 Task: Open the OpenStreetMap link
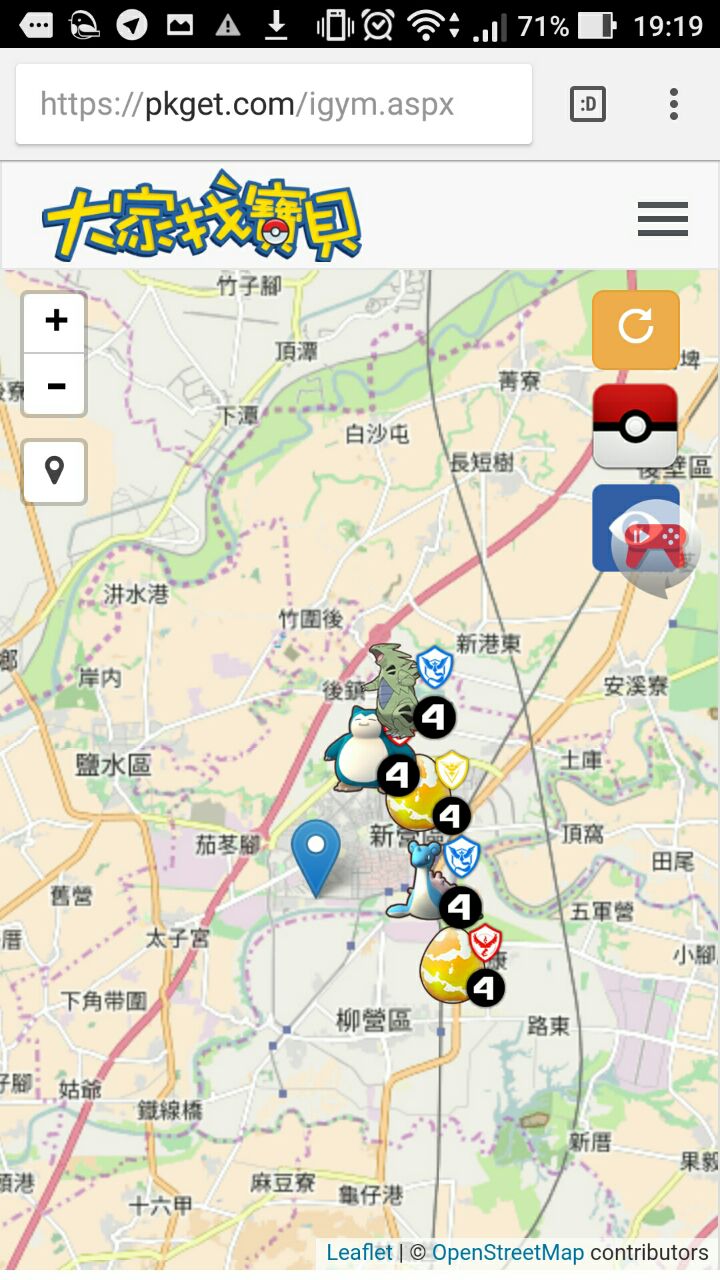pos(508,1253)
